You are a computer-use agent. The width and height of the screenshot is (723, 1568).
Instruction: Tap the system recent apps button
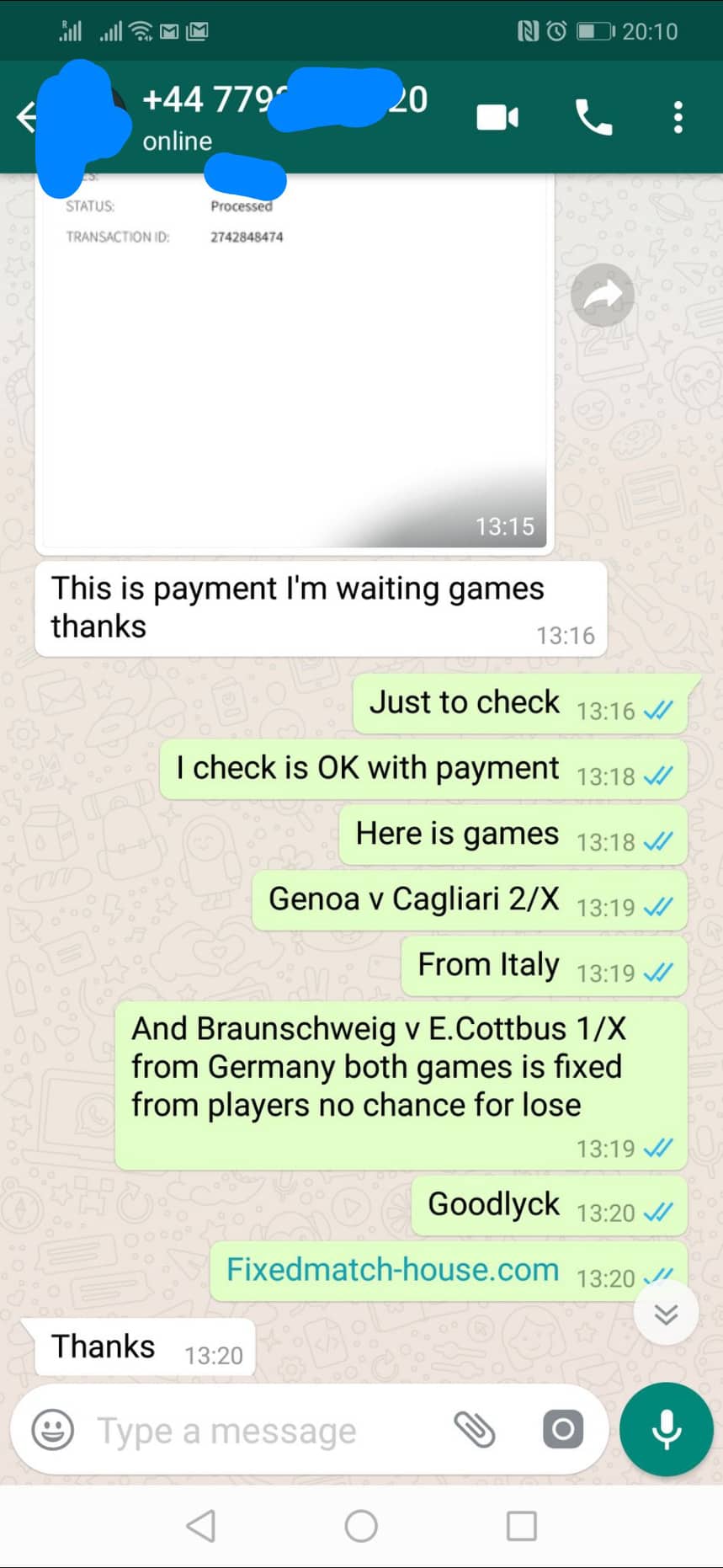[522, 1525]
